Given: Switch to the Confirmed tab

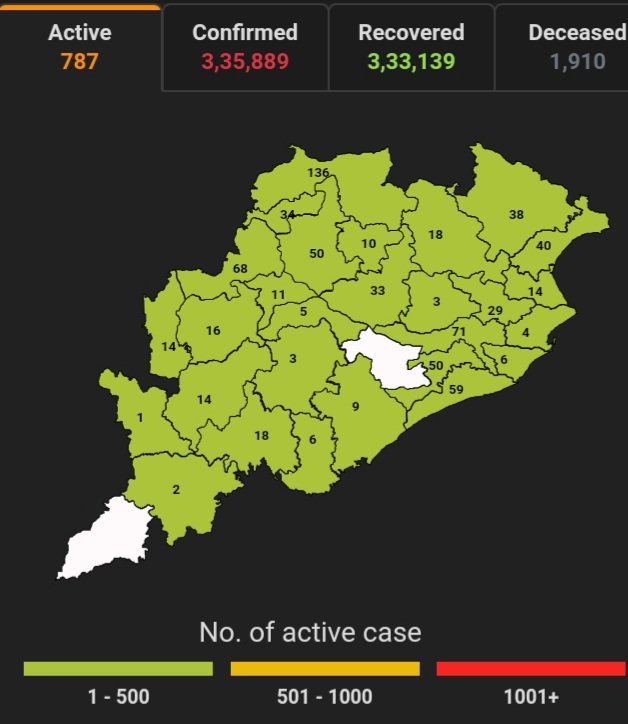Looking at the screenshot, I should coord(245,47).
